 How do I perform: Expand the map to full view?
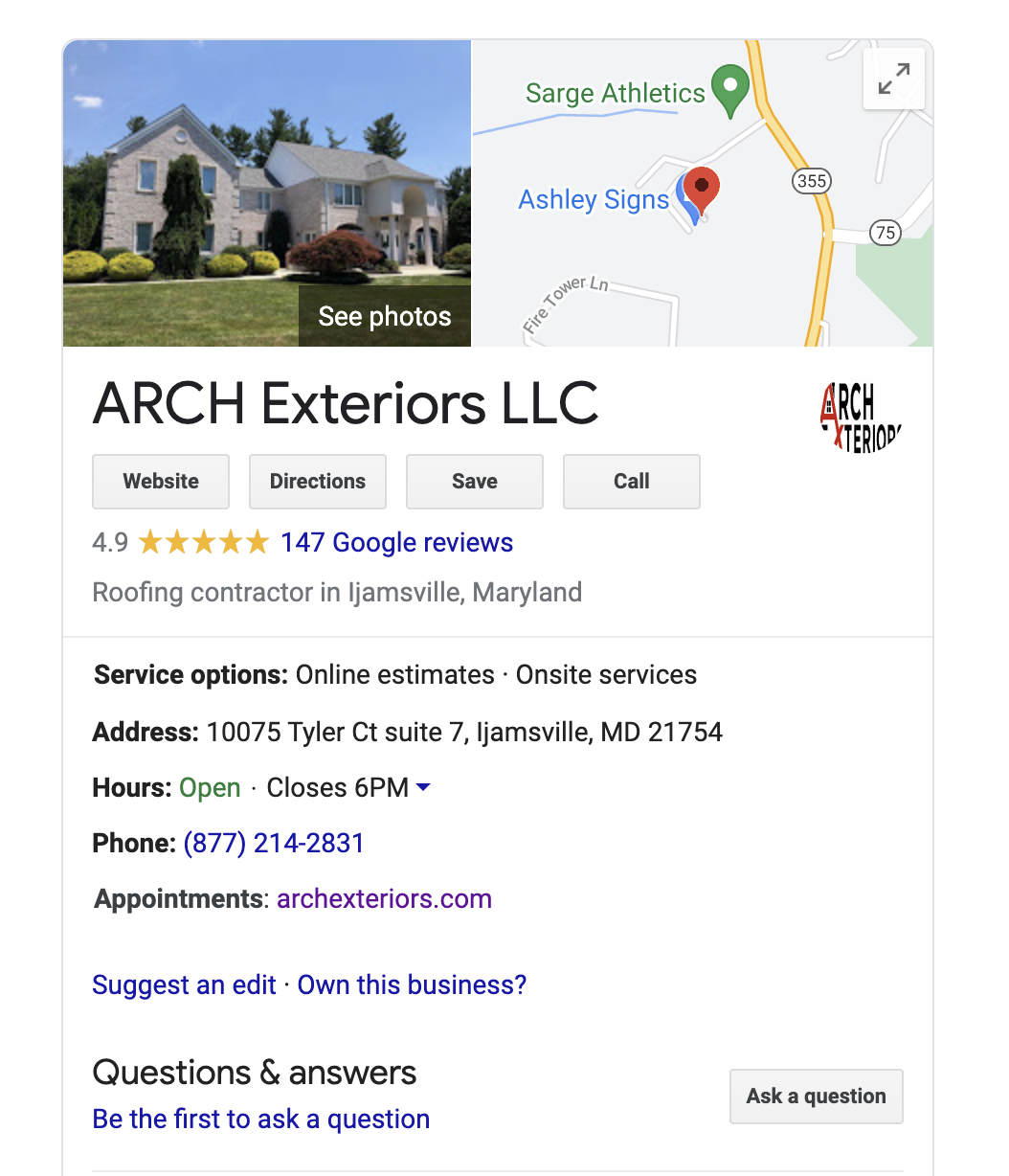point(893,79)
